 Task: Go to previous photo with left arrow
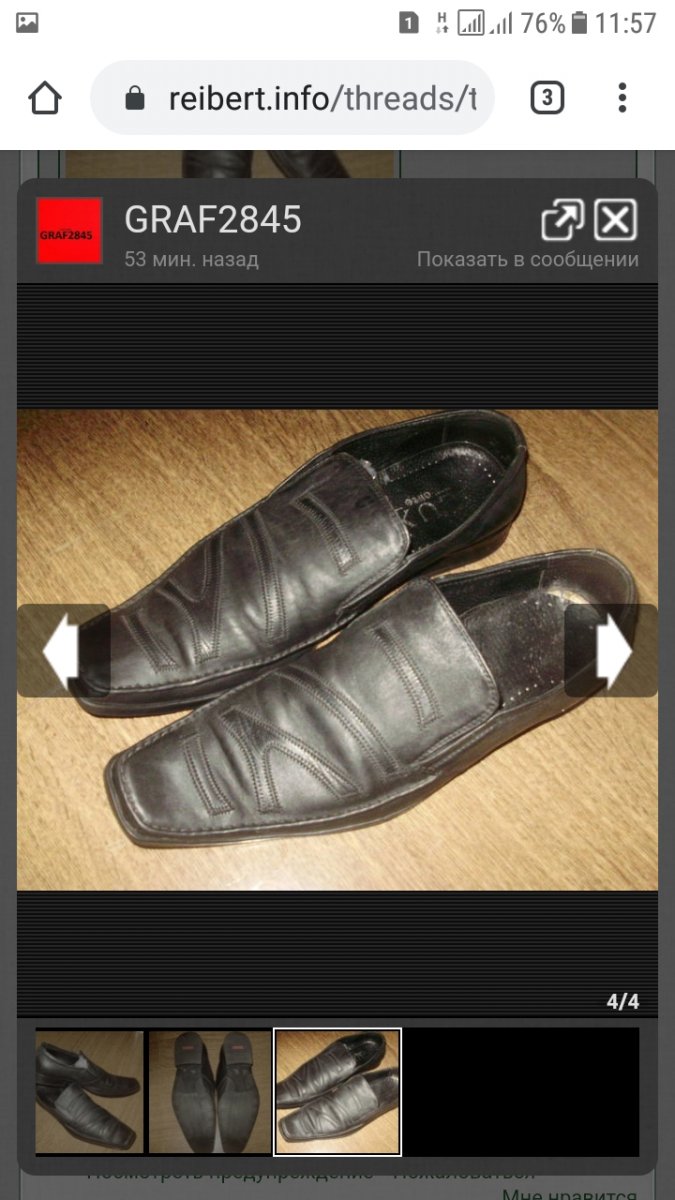coord(62,651)
